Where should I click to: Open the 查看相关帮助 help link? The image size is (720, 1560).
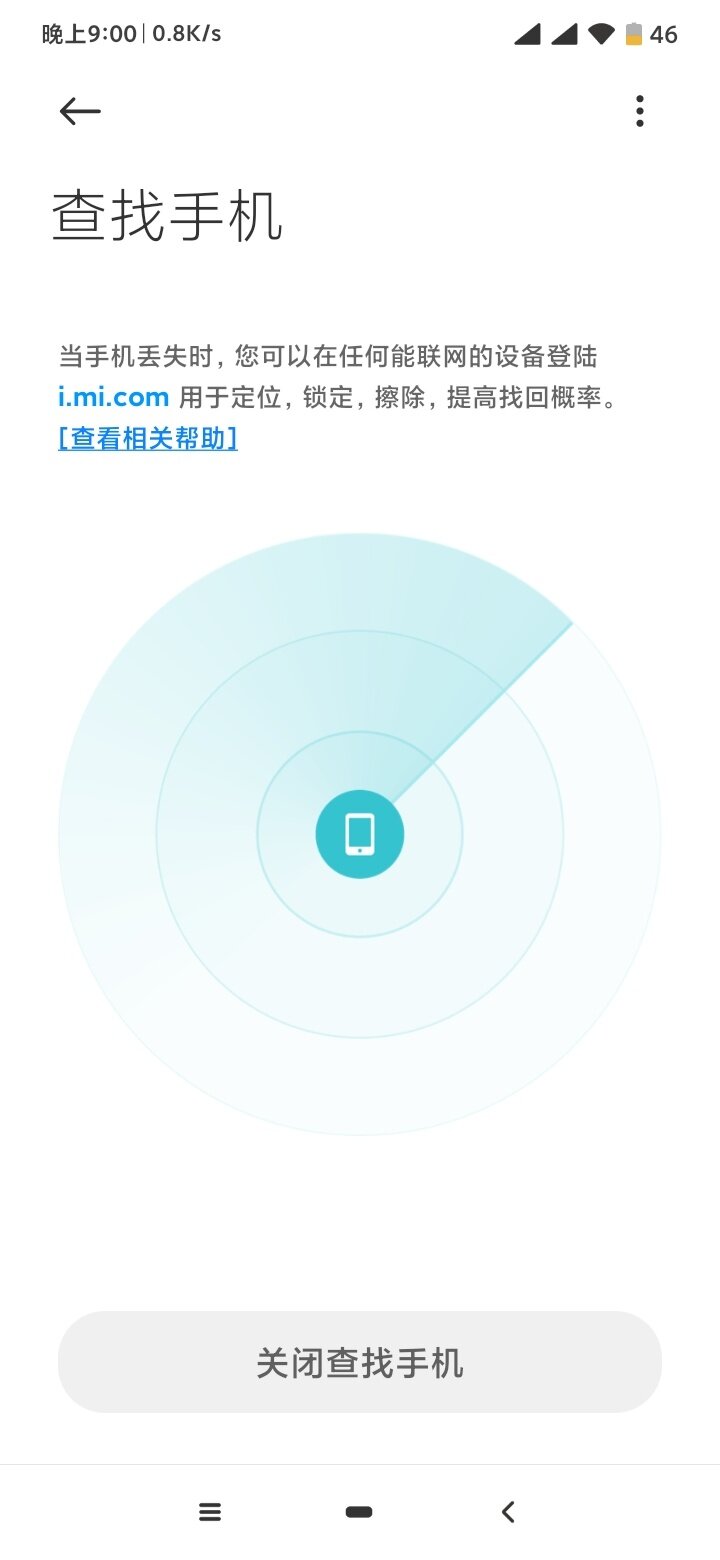point(148,438)
